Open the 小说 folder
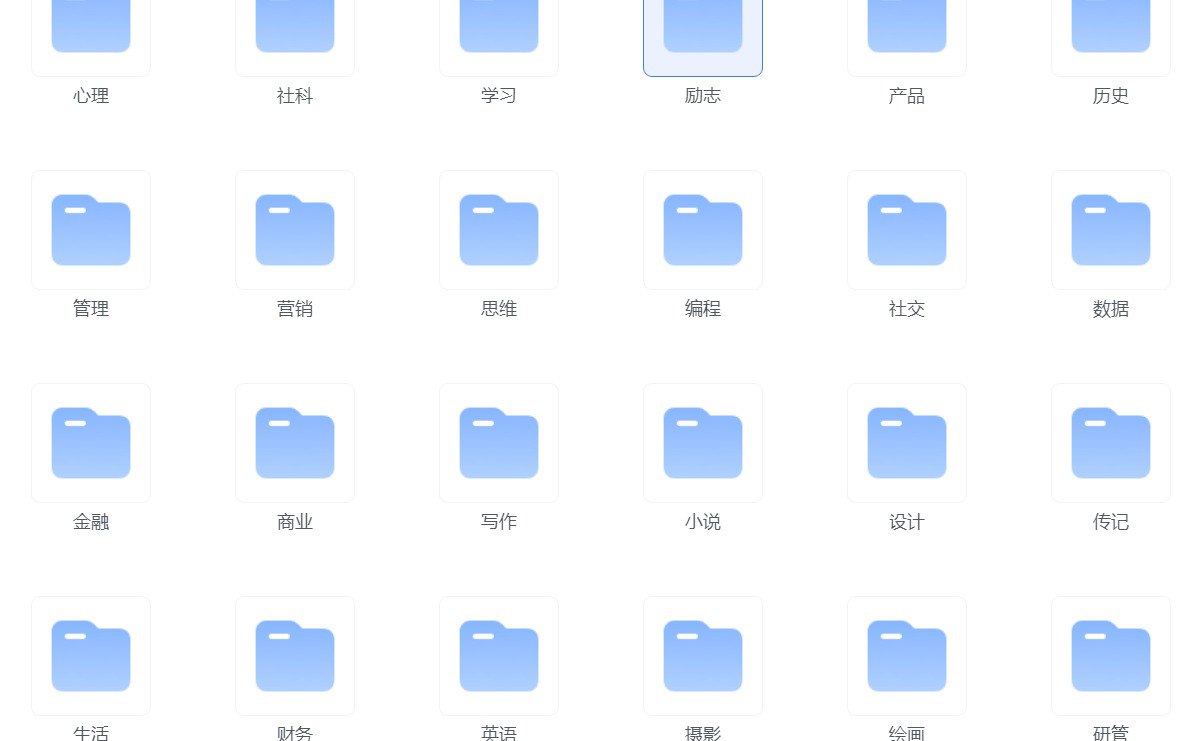1180x741 pixels. pyautogui.click(x=703, y=443)
